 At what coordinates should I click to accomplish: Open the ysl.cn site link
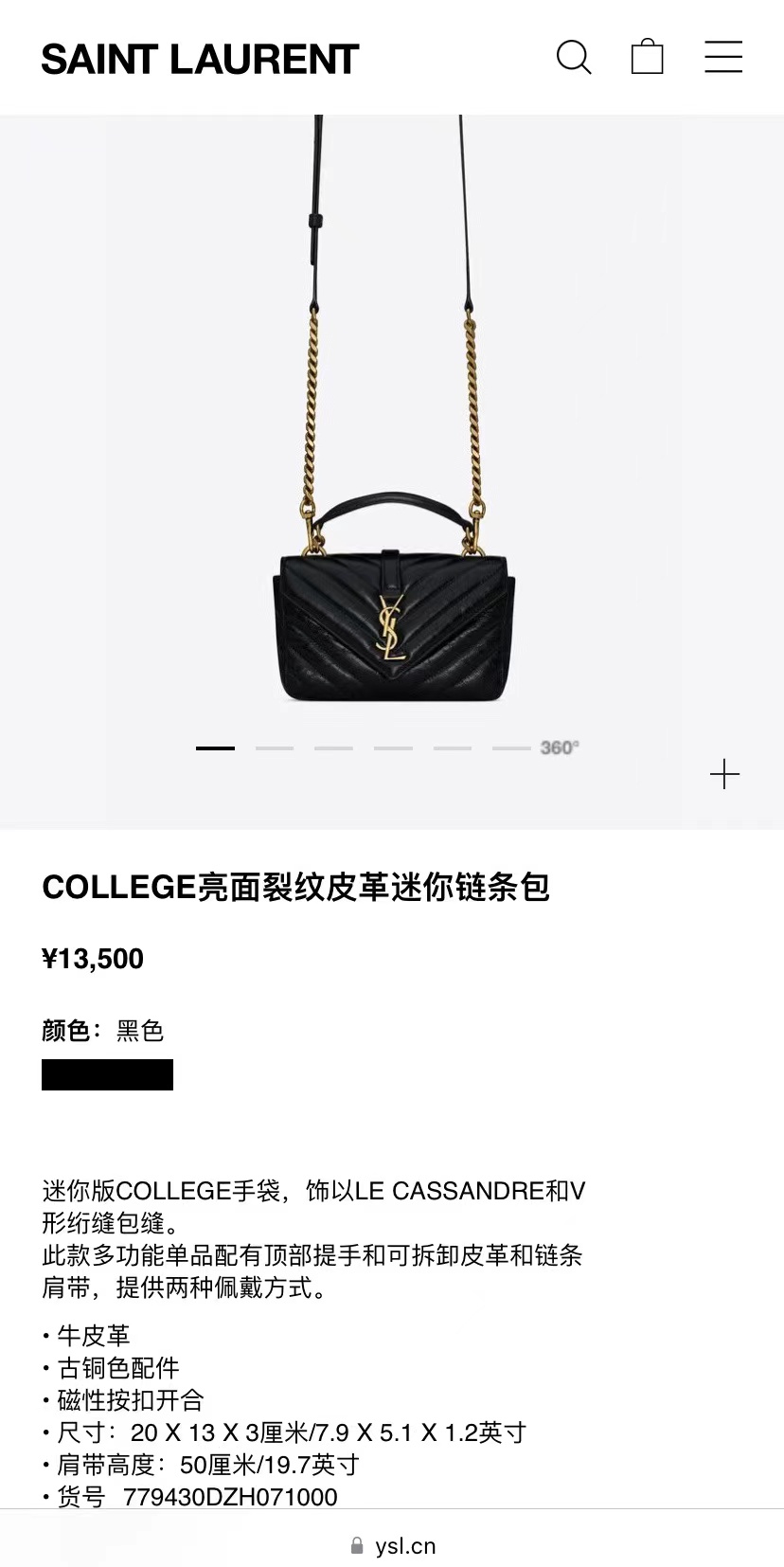405,1545
